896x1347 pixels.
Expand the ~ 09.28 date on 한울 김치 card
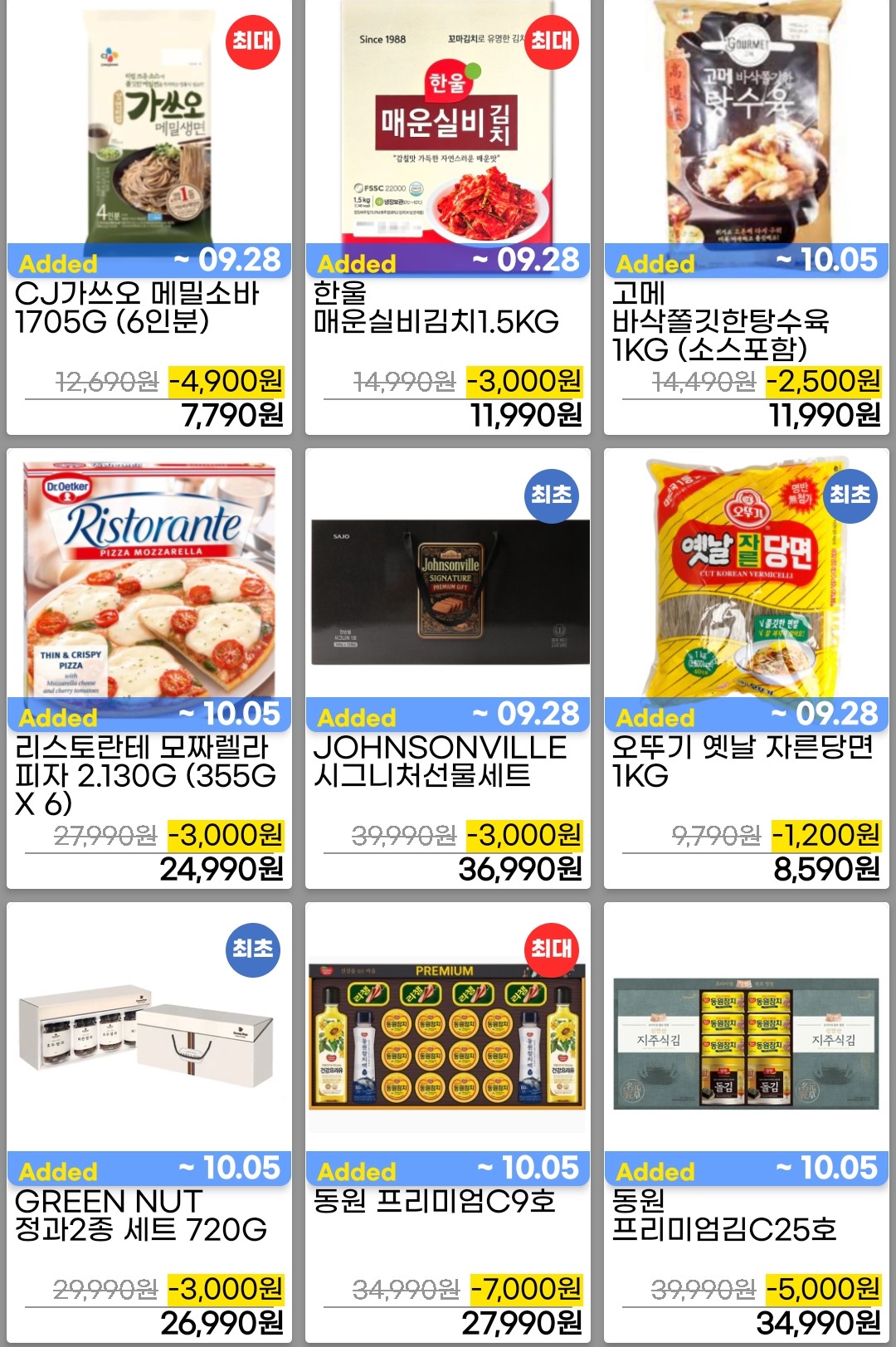tap(523, 261)
